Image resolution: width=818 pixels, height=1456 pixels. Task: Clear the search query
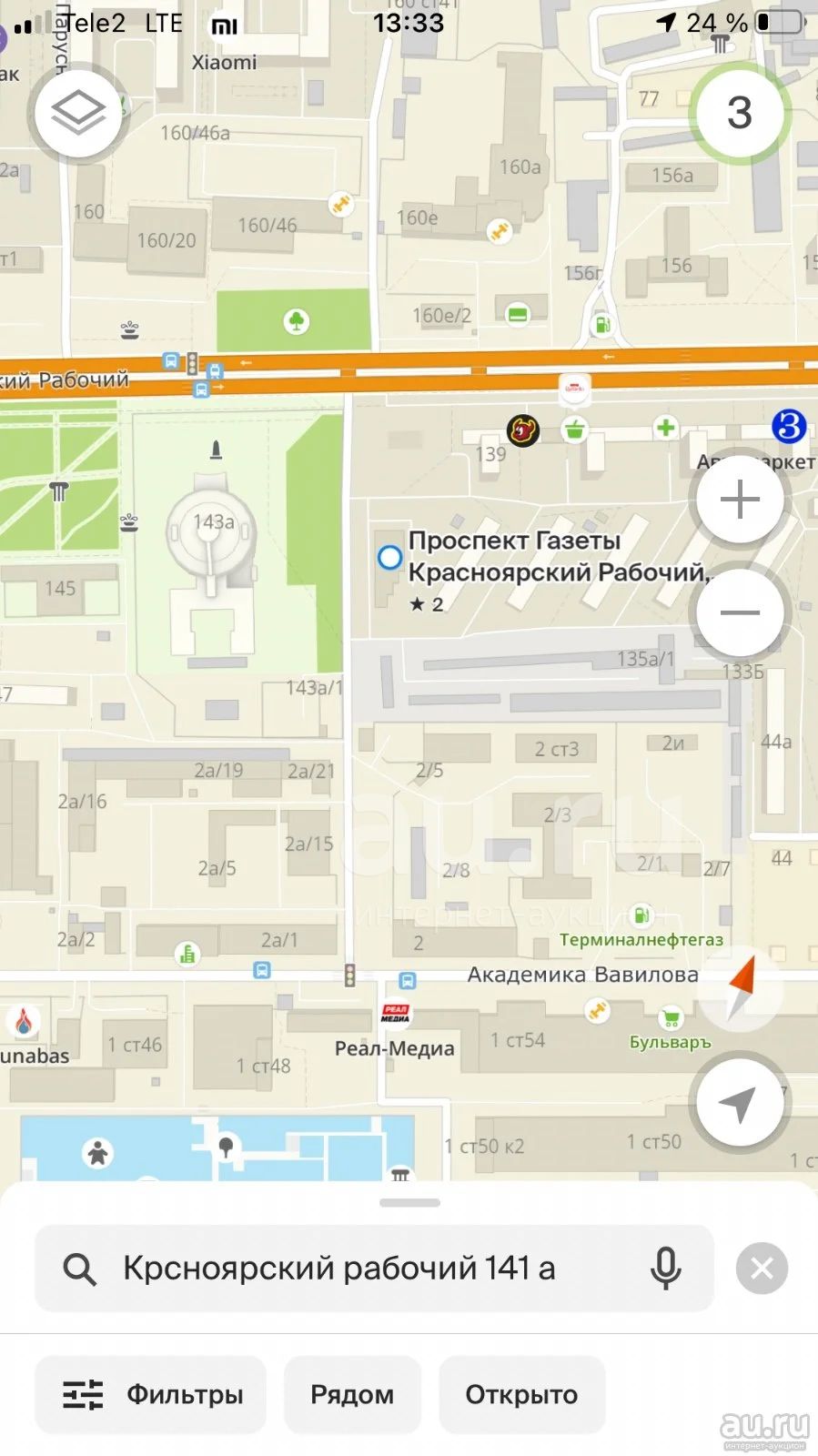tap(762, 1268)
